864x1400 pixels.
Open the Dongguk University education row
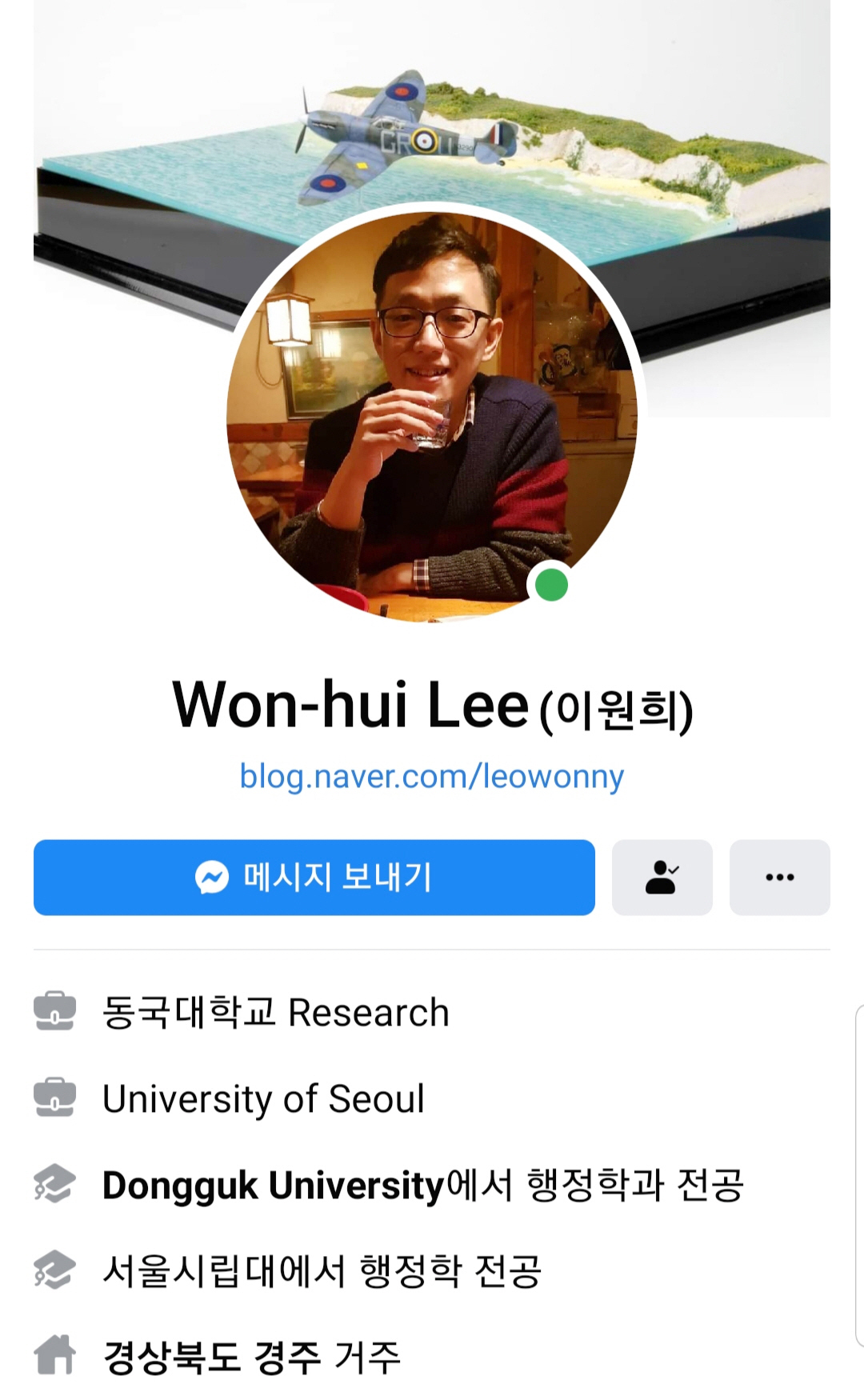[389, 1185]
